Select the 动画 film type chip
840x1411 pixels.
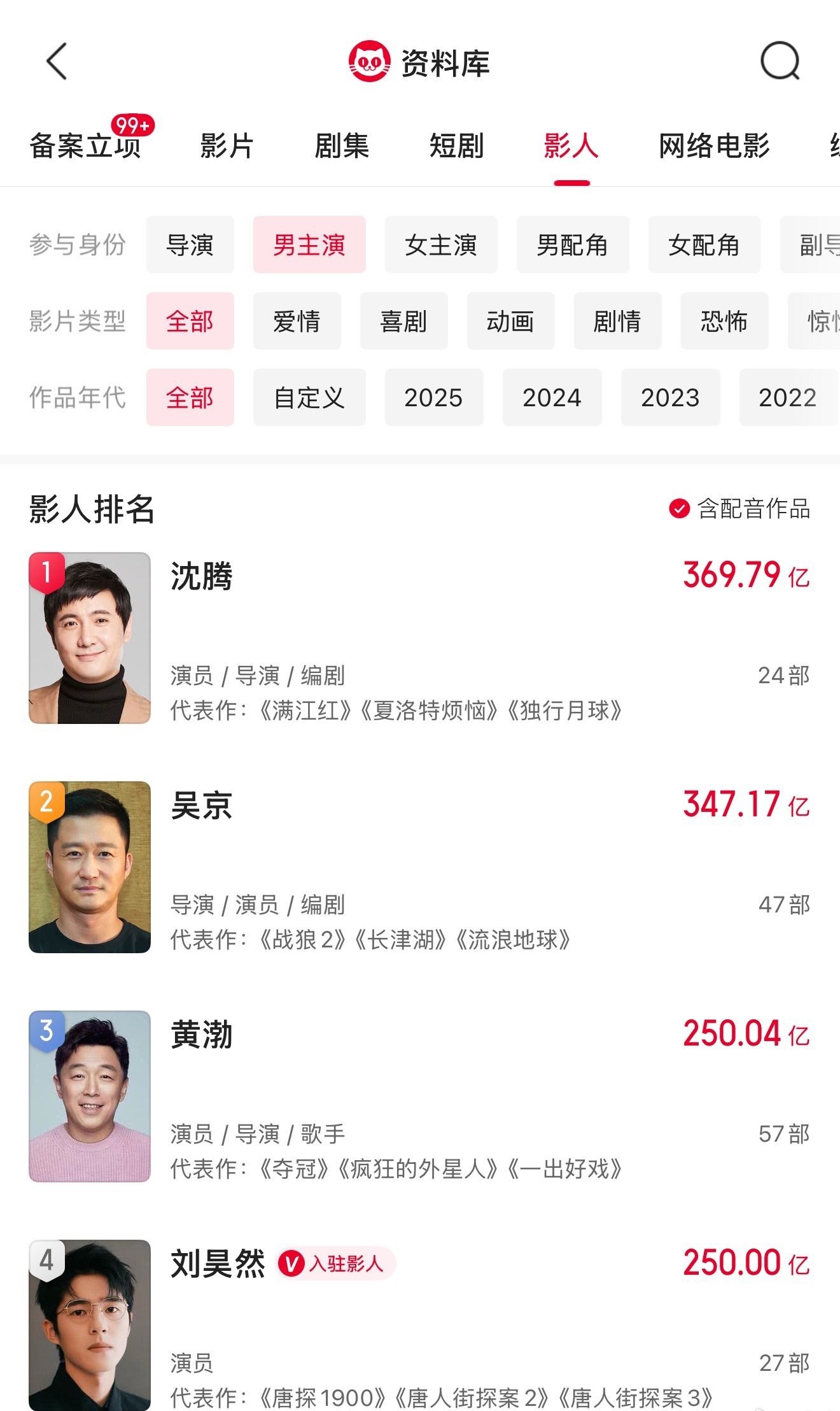click(x=511, y=321)
